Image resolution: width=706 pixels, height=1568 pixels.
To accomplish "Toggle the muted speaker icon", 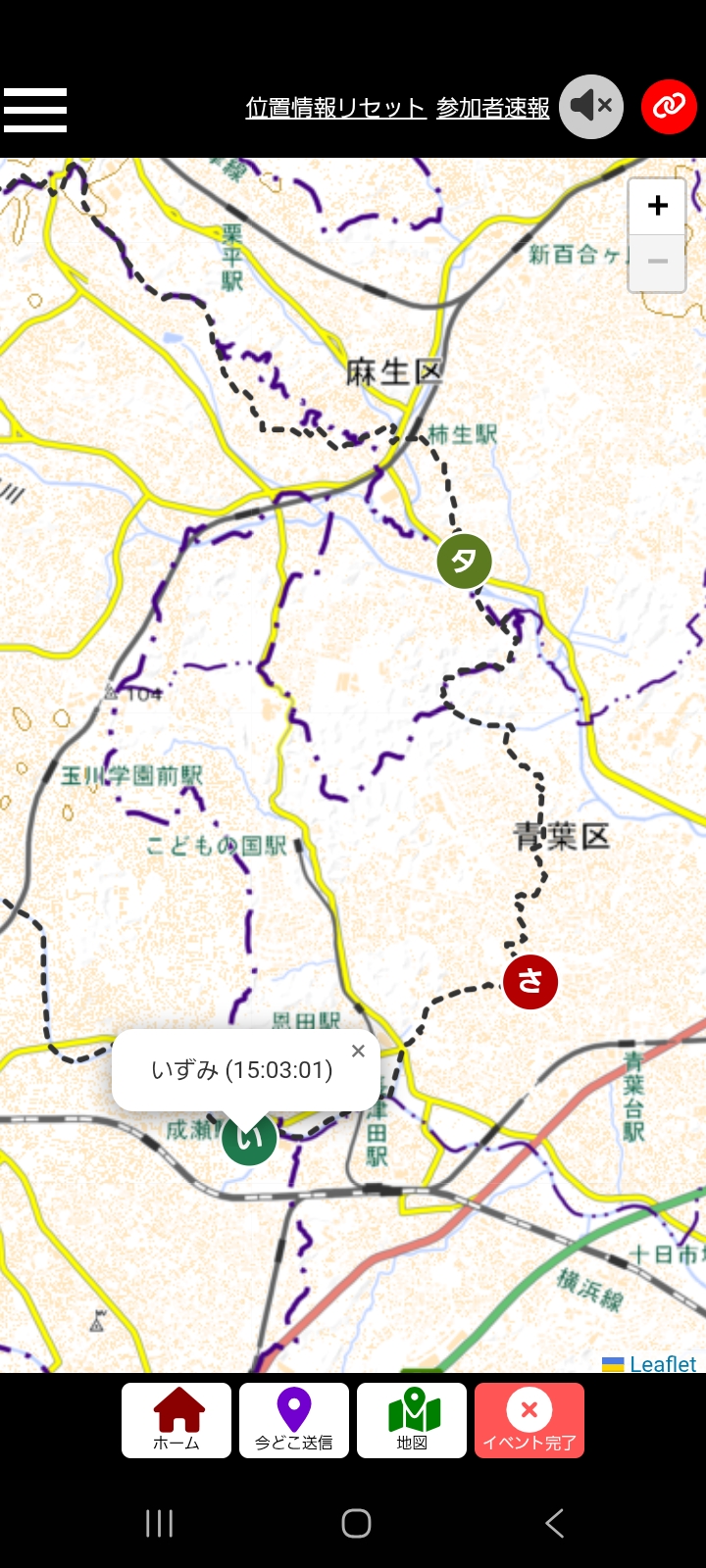I will [591, 106].
